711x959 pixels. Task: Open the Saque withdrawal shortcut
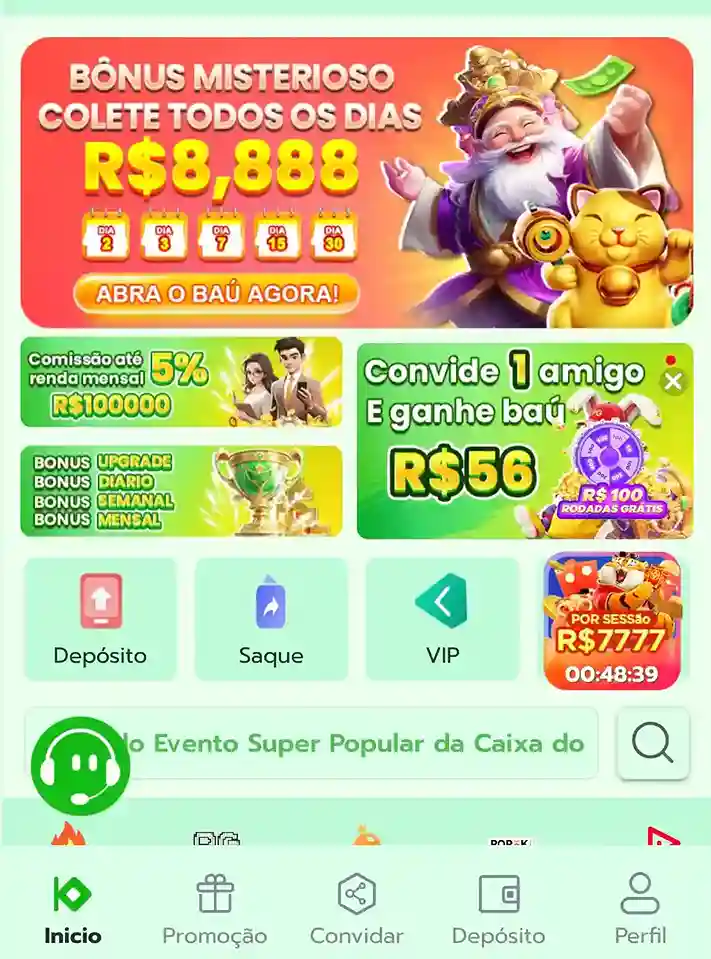click(271, 619)
